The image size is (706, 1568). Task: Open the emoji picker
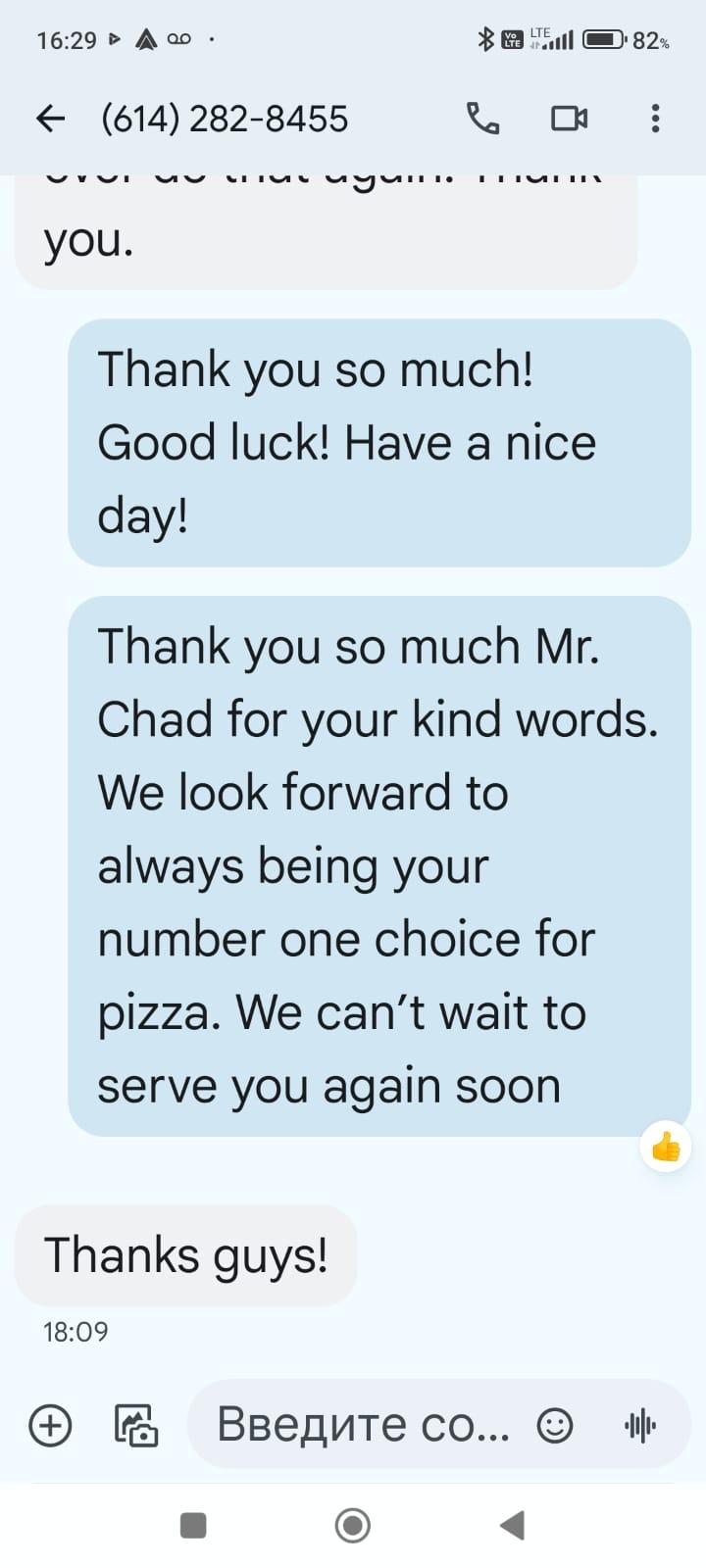click(555, 1425)
